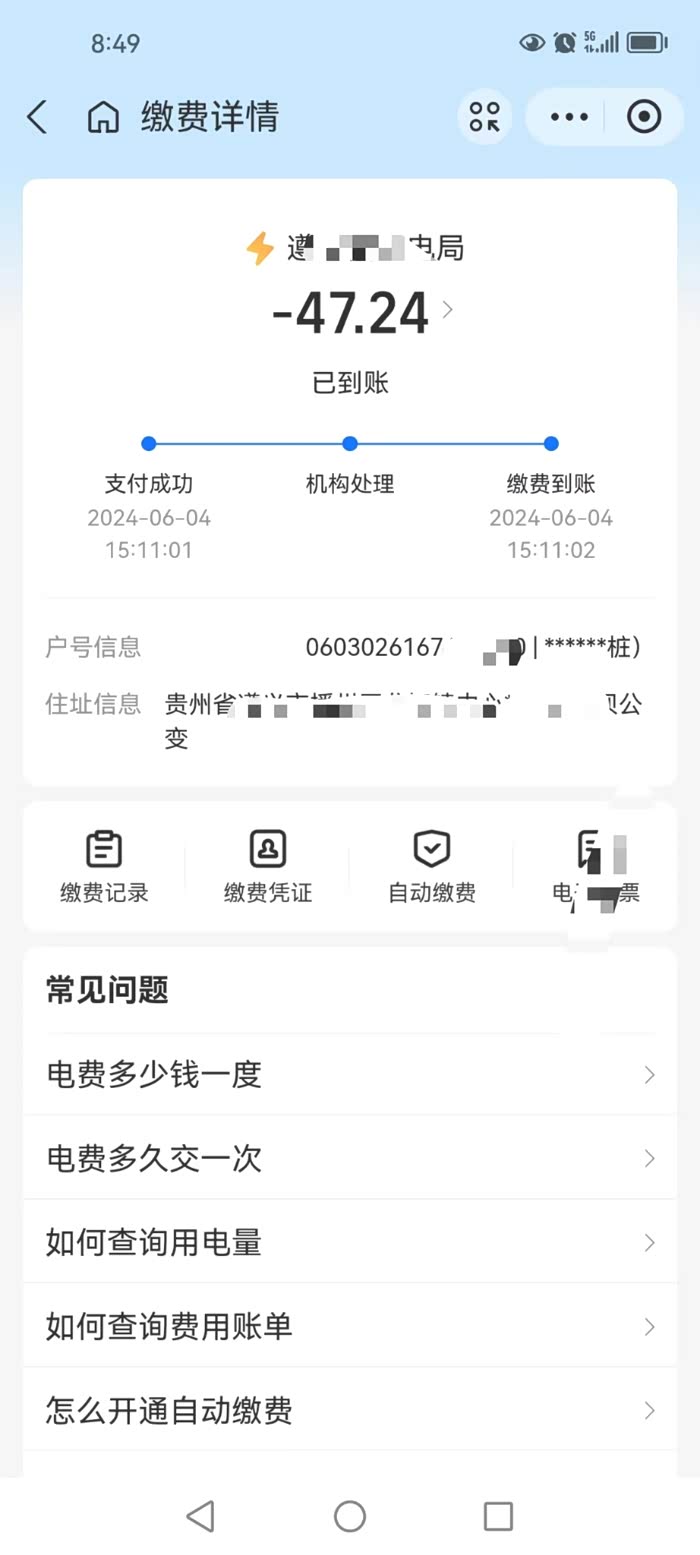Image resolution: width=700 pixels, height=1555 pixels.
Task: Go back using the top-left arrow
Action: click(37, 117)
